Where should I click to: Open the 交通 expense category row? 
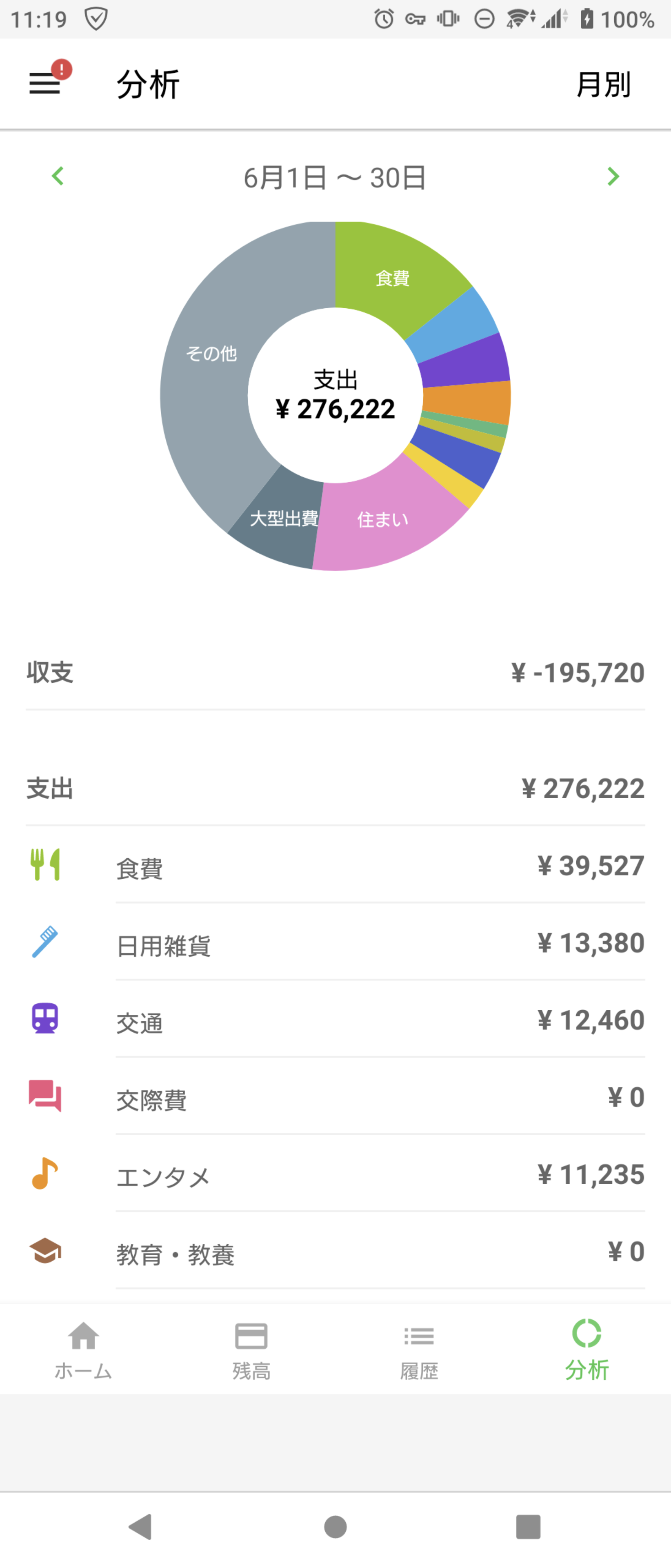(335, 1021)
